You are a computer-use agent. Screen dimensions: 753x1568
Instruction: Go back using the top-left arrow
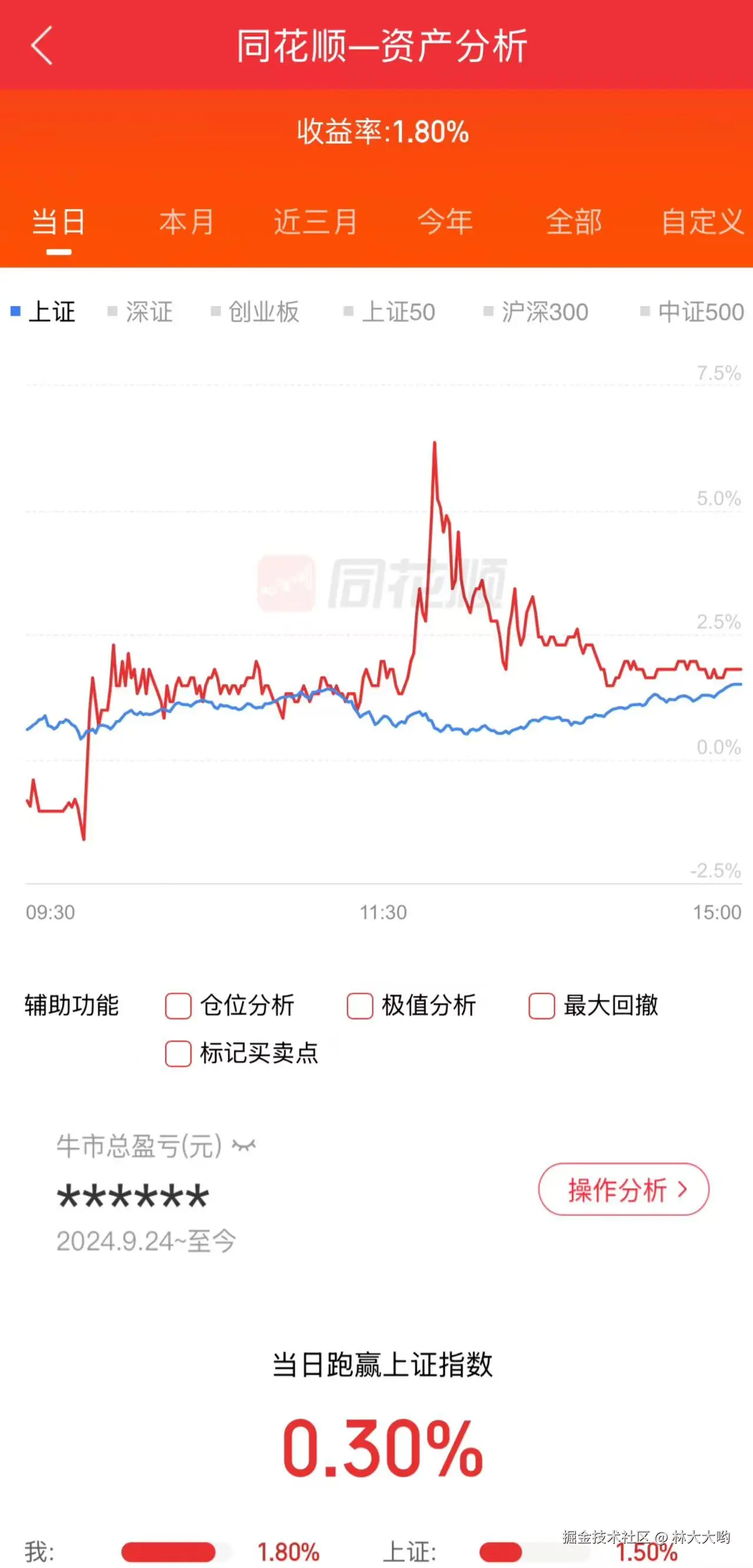click(41, 45)
